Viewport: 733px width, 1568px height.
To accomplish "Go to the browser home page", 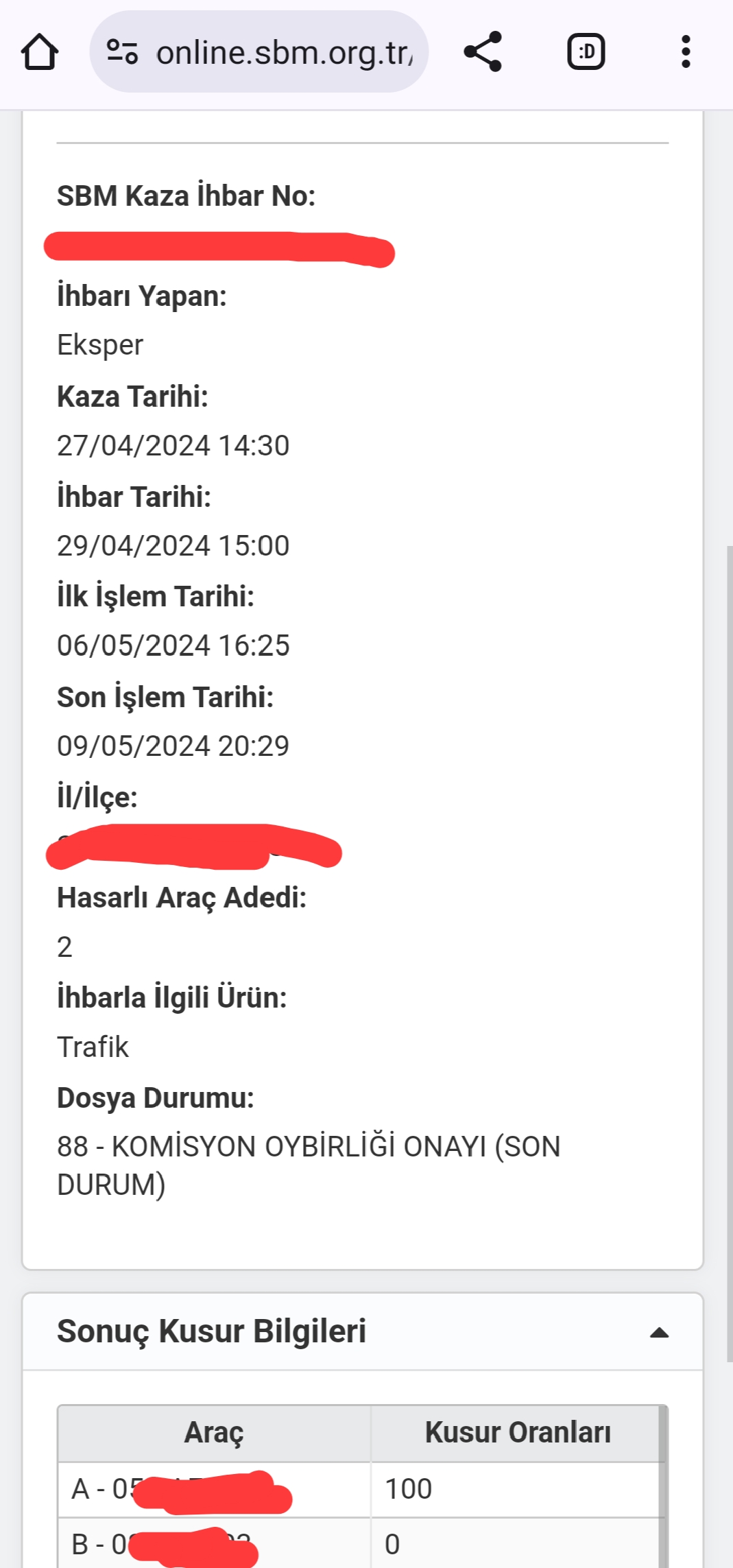I will 40,52.
